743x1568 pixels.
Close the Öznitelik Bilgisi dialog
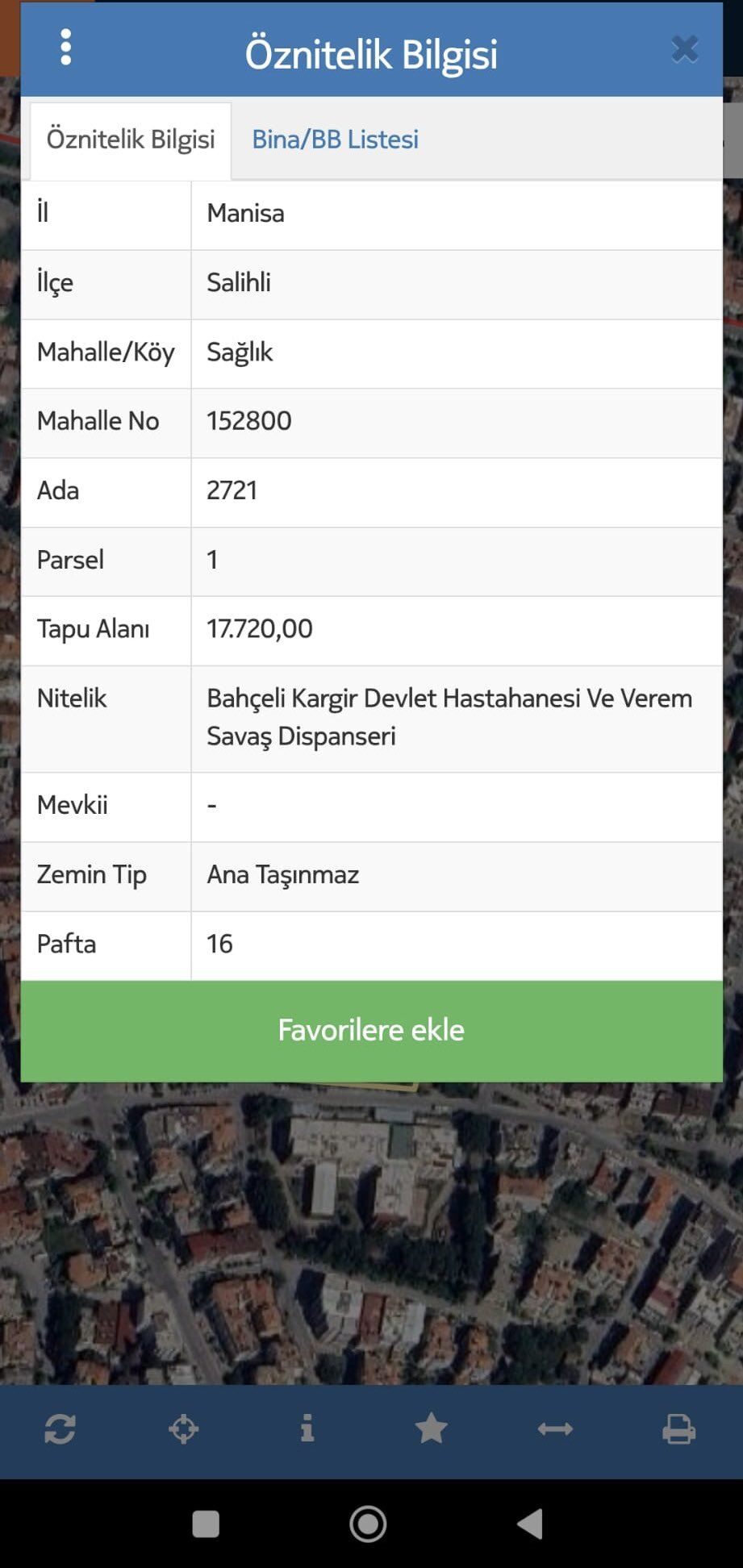coord(684,50)
